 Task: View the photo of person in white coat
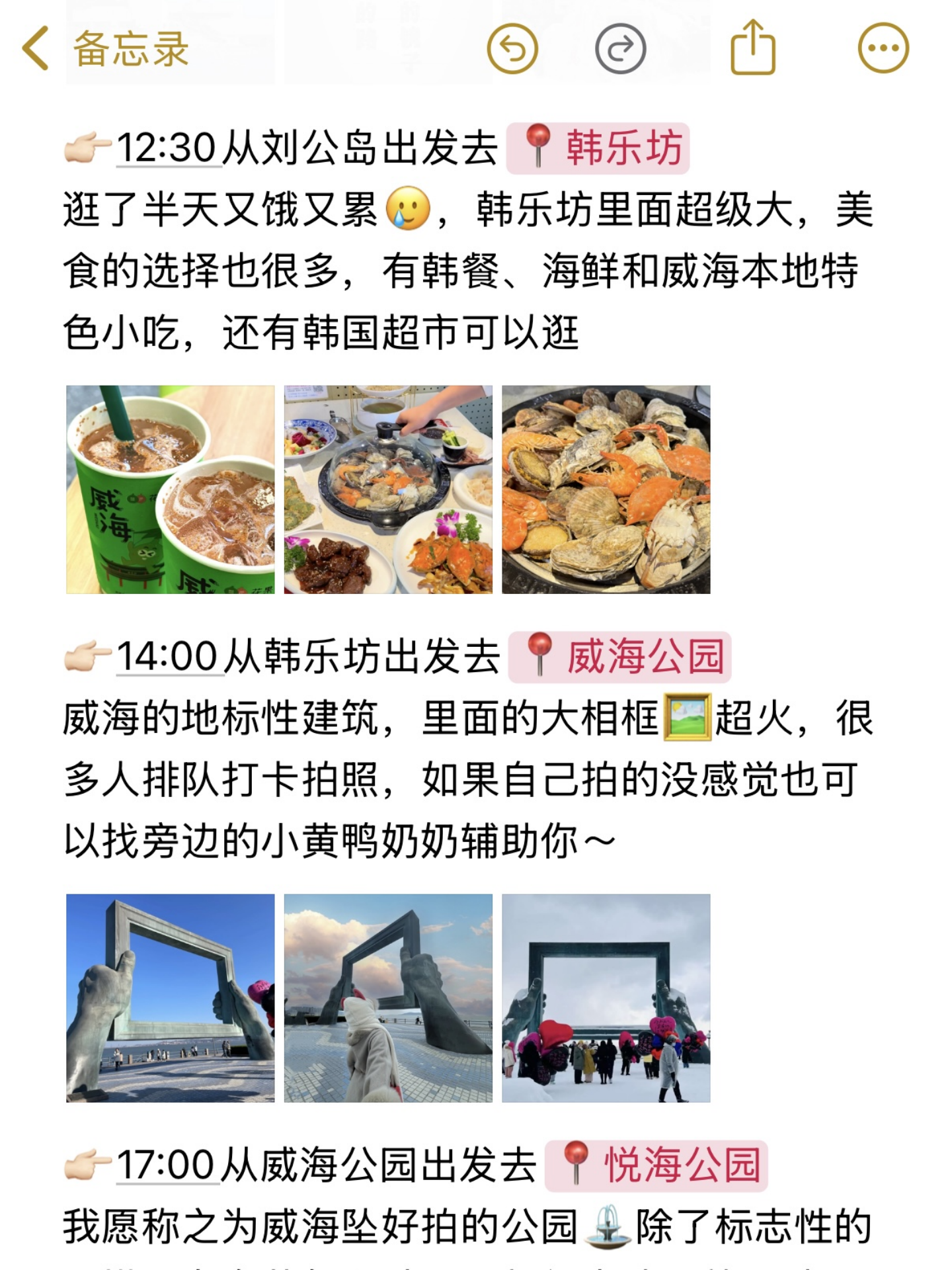388,998
